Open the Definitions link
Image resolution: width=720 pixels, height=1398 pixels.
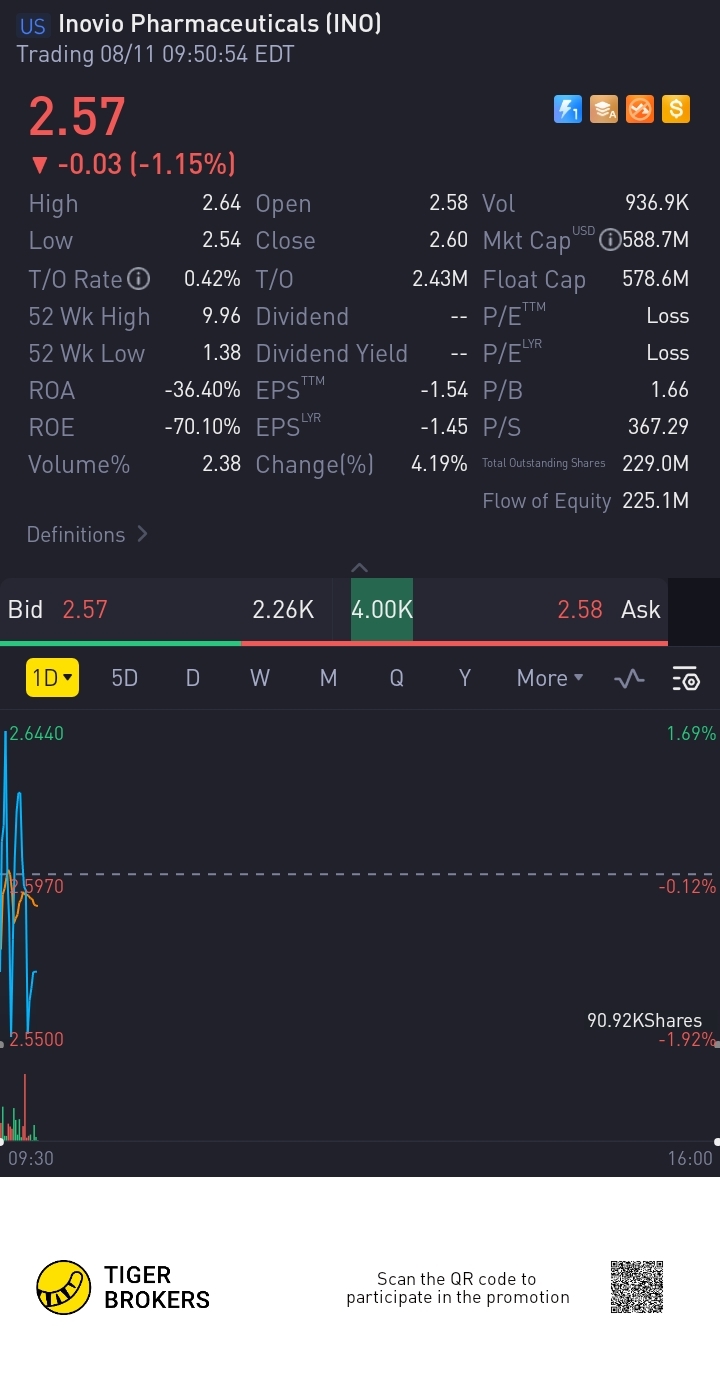coord(87,534)
